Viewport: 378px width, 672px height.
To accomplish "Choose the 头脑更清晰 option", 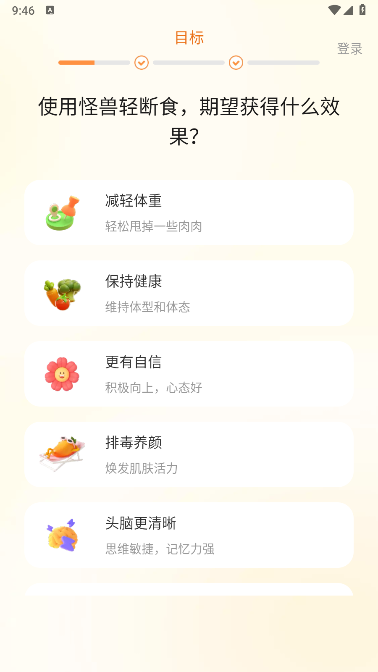I will (189, 535).
